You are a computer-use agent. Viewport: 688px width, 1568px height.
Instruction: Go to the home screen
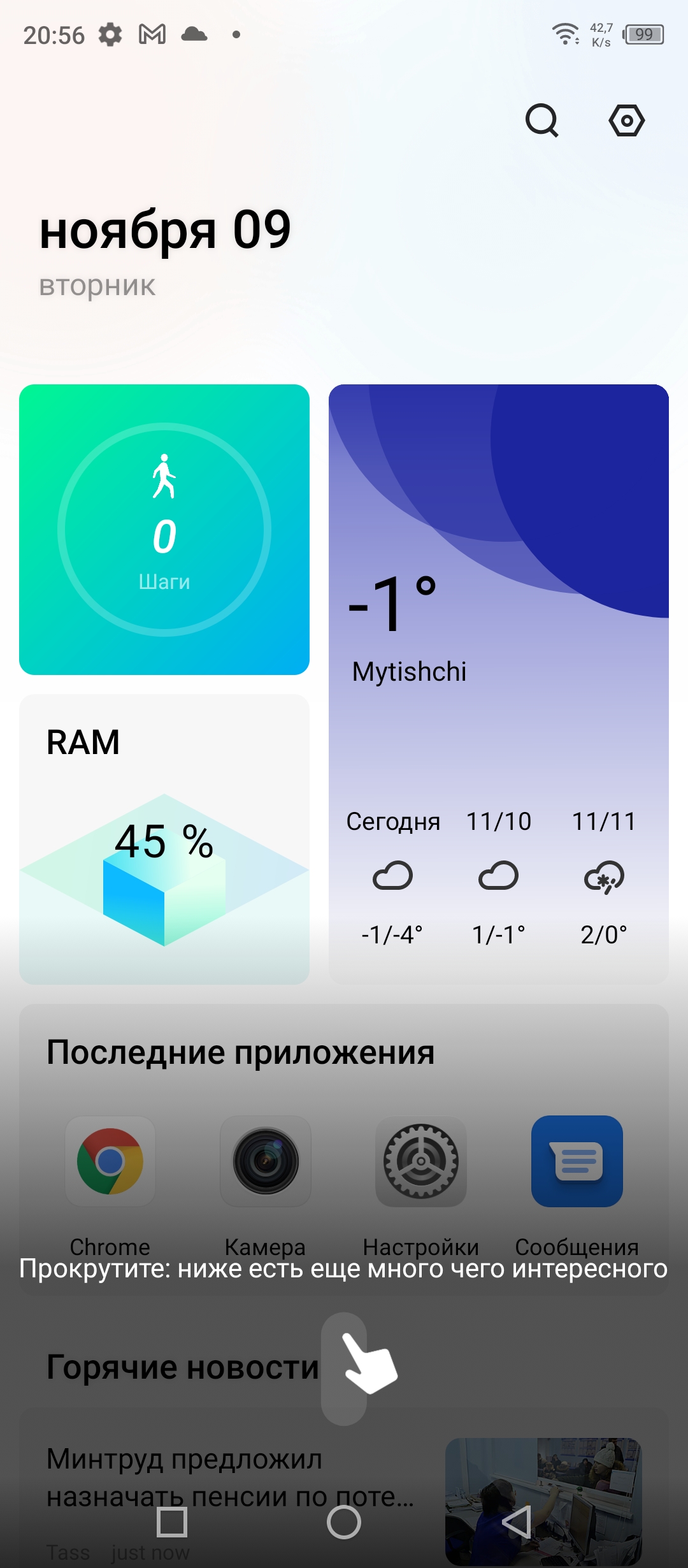point(344,1523)
